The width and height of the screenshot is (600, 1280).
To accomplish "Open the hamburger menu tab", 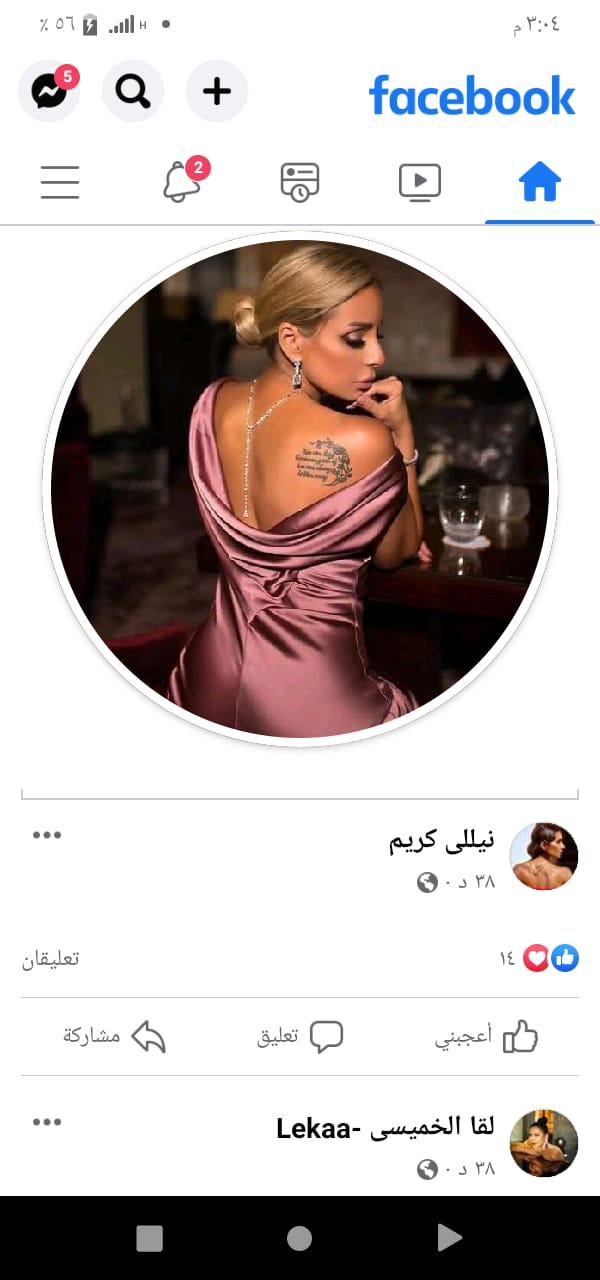I will [x=60, y=182].
